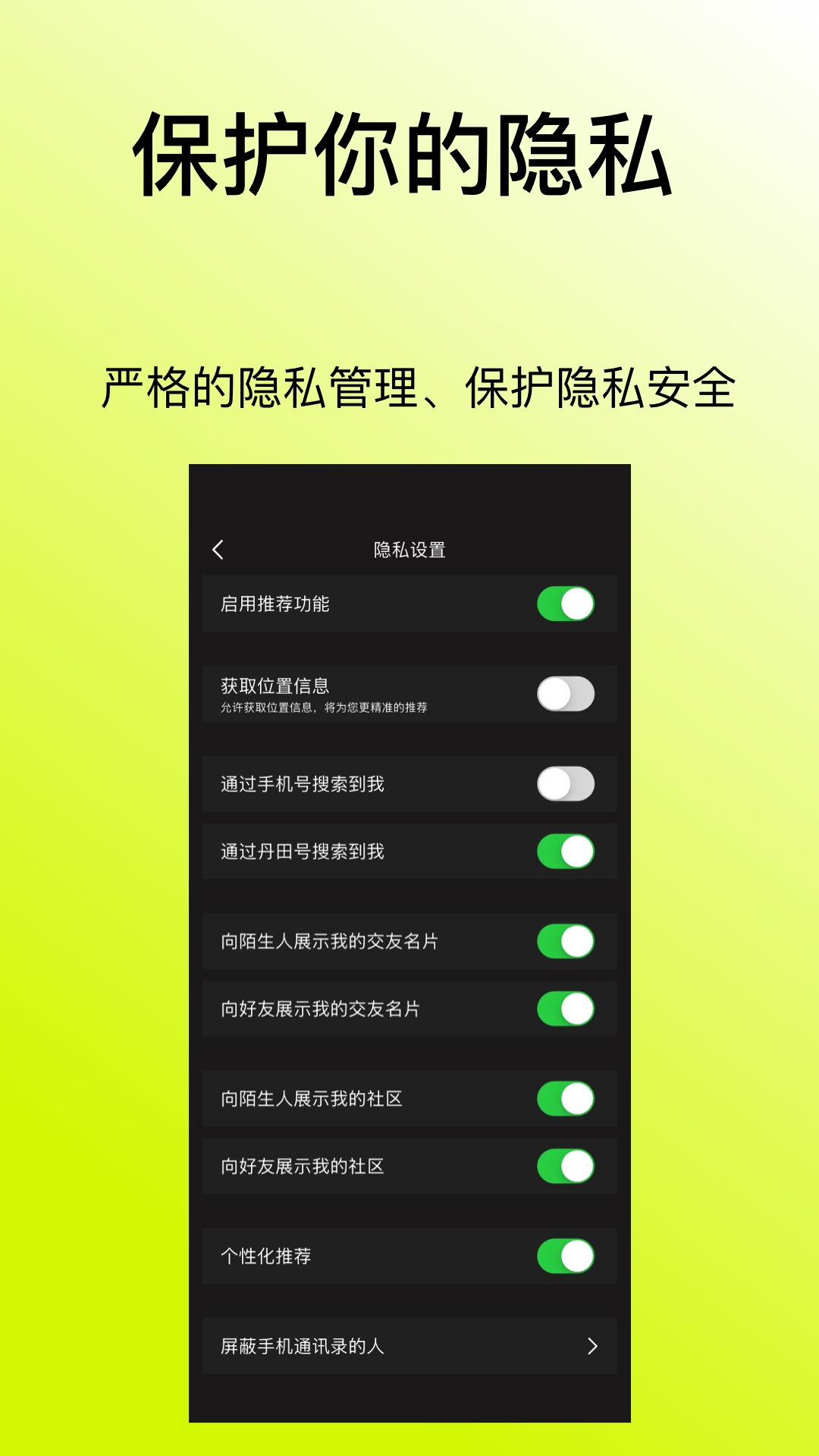Turn off 向好友展示我的社区
This screenshot has width=819, height=1456.
[x=565, y=1168]
